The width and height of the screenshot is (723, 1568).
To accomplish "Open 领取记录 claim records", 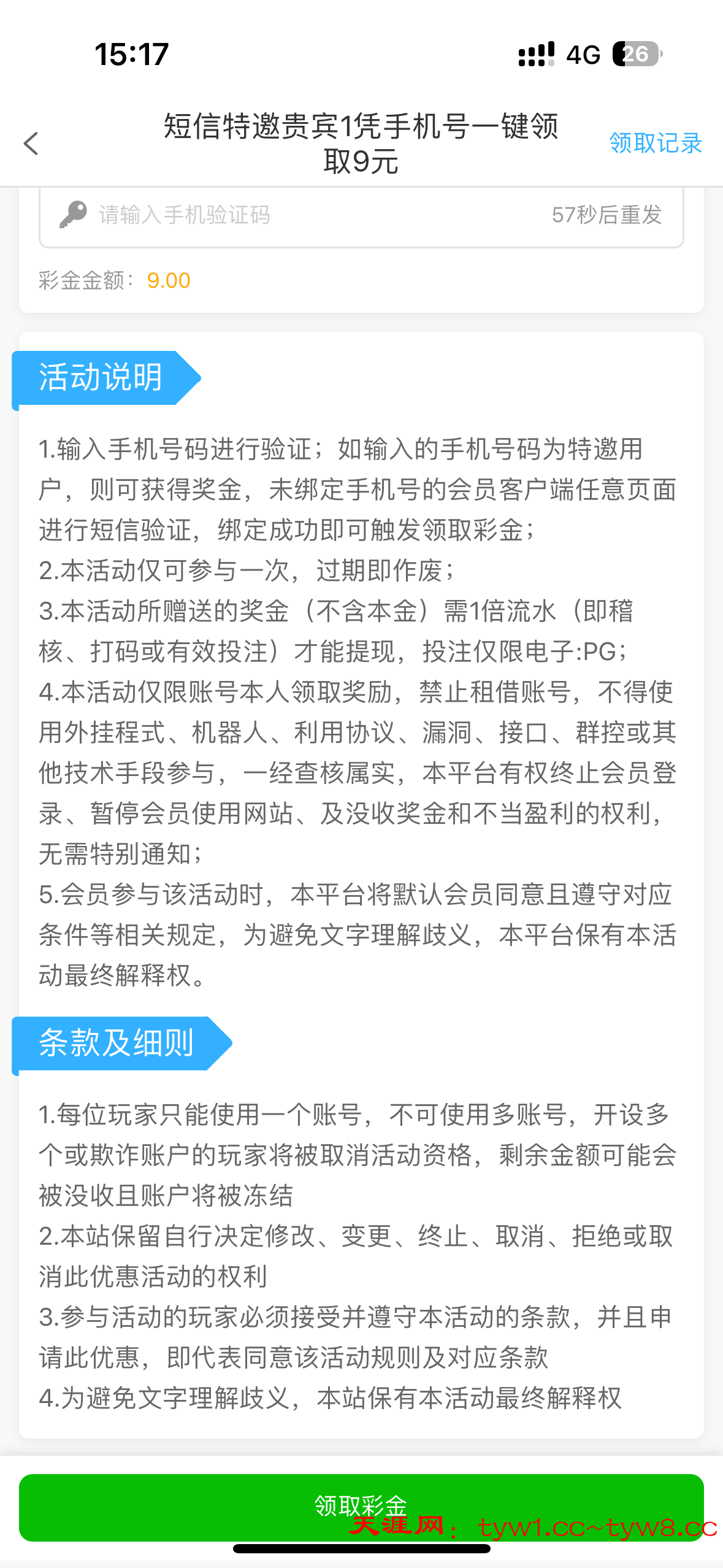I will tap(655, 143).
